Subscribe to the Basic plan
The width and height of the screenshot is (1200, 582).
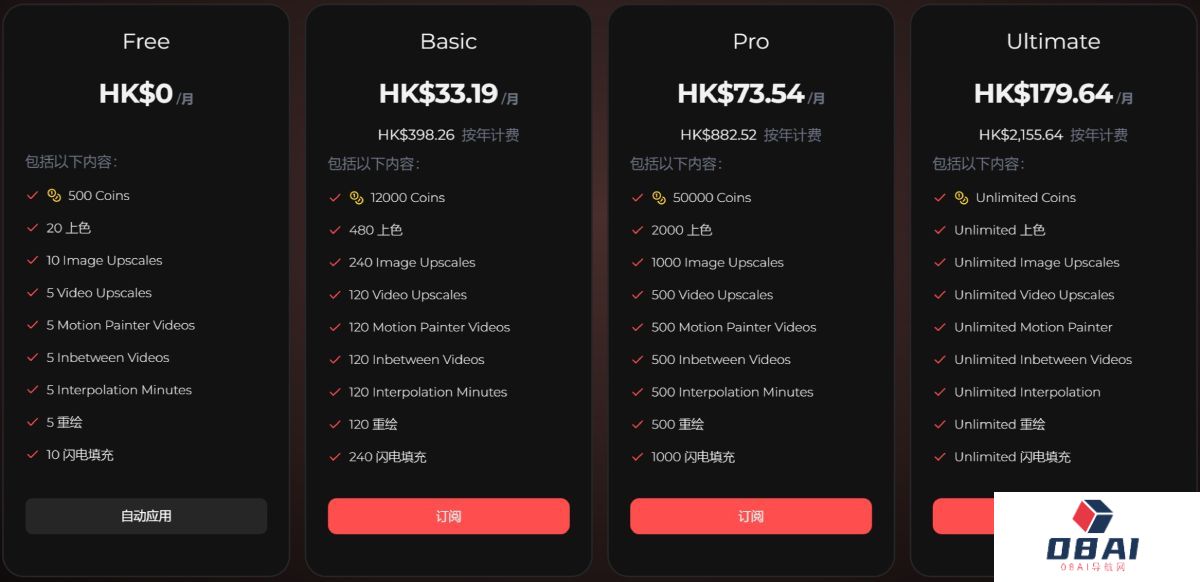point(448,516)
